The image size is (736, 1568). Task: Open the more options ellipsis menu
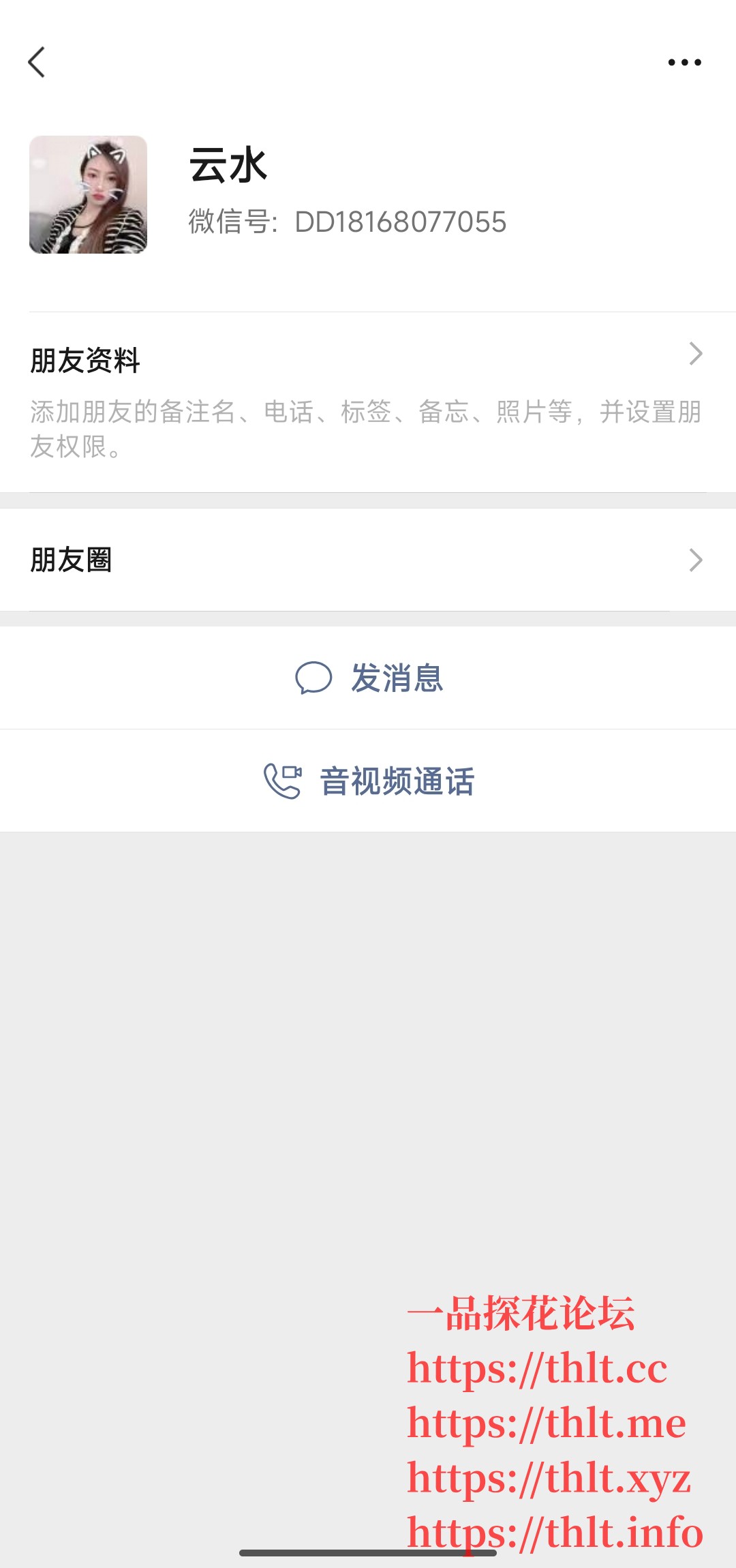(x=684, y=62)
